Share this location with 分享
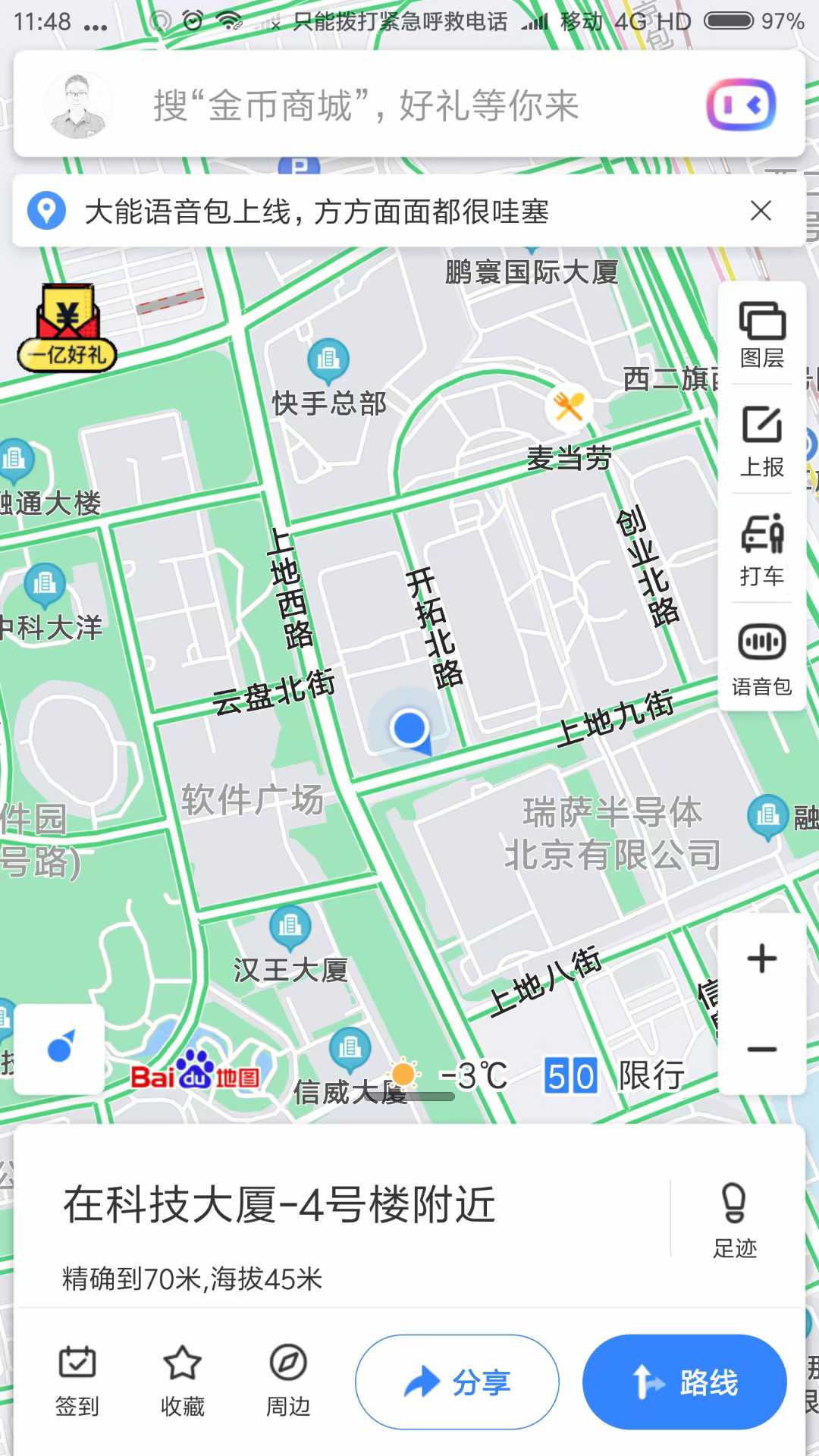 pyautogui.click(x=457, y=1382)
